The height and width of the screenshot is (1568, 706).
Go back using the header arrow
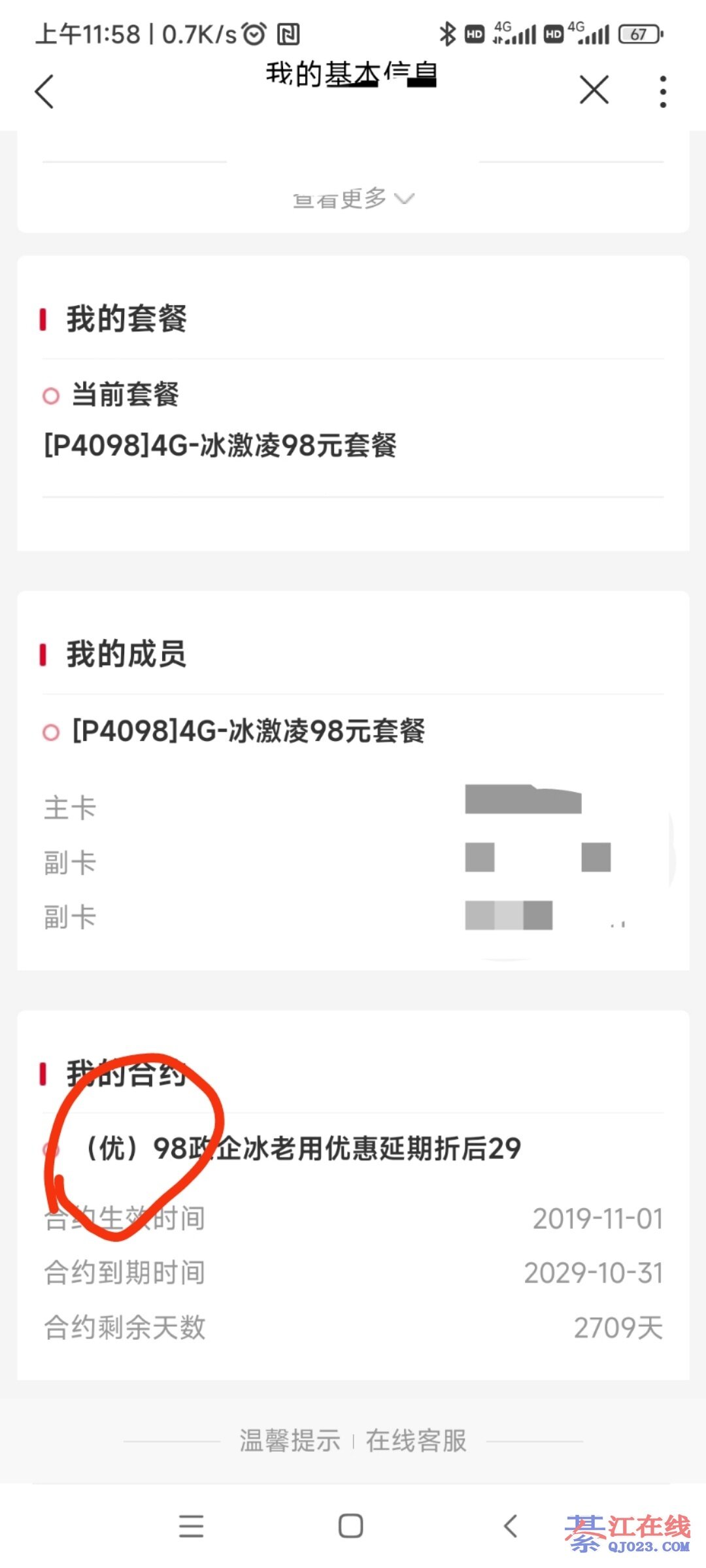pos(44,91)
